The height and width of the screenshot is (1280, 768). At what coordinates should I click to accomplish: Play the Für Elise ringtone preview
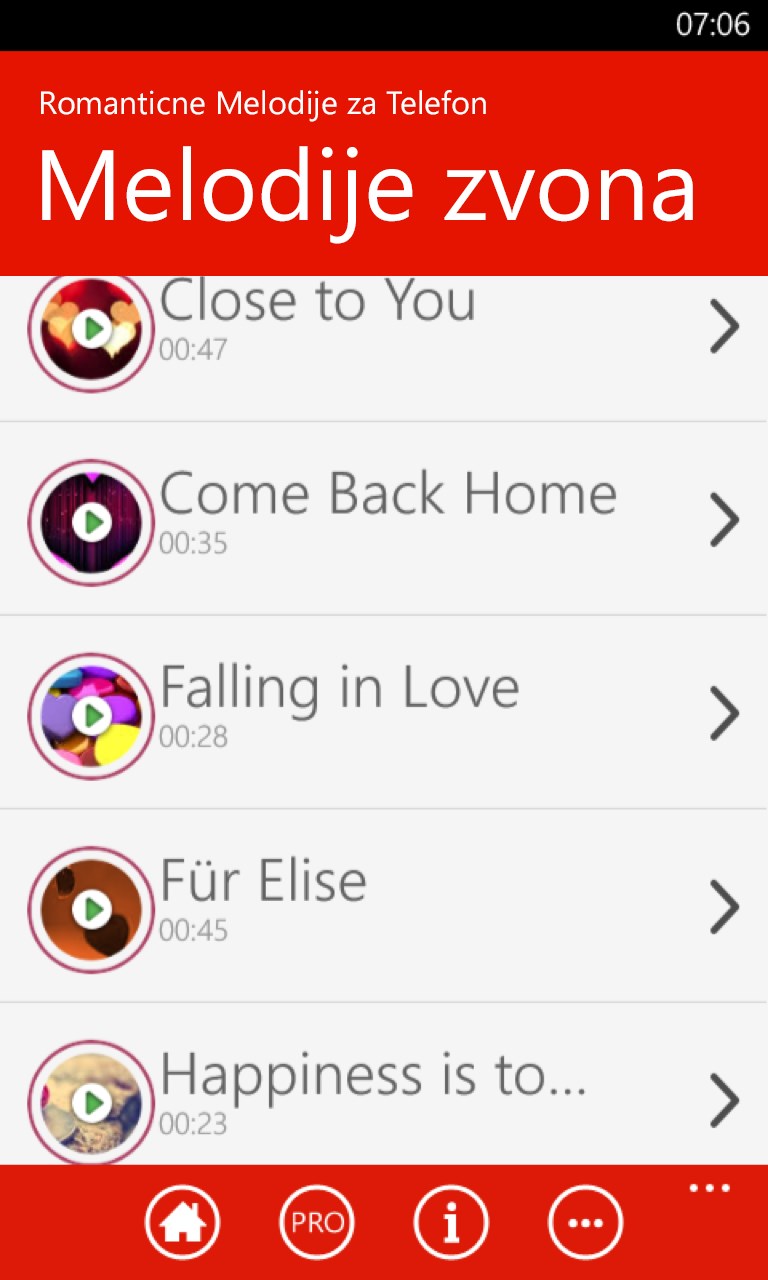click(x=91, y=909)
